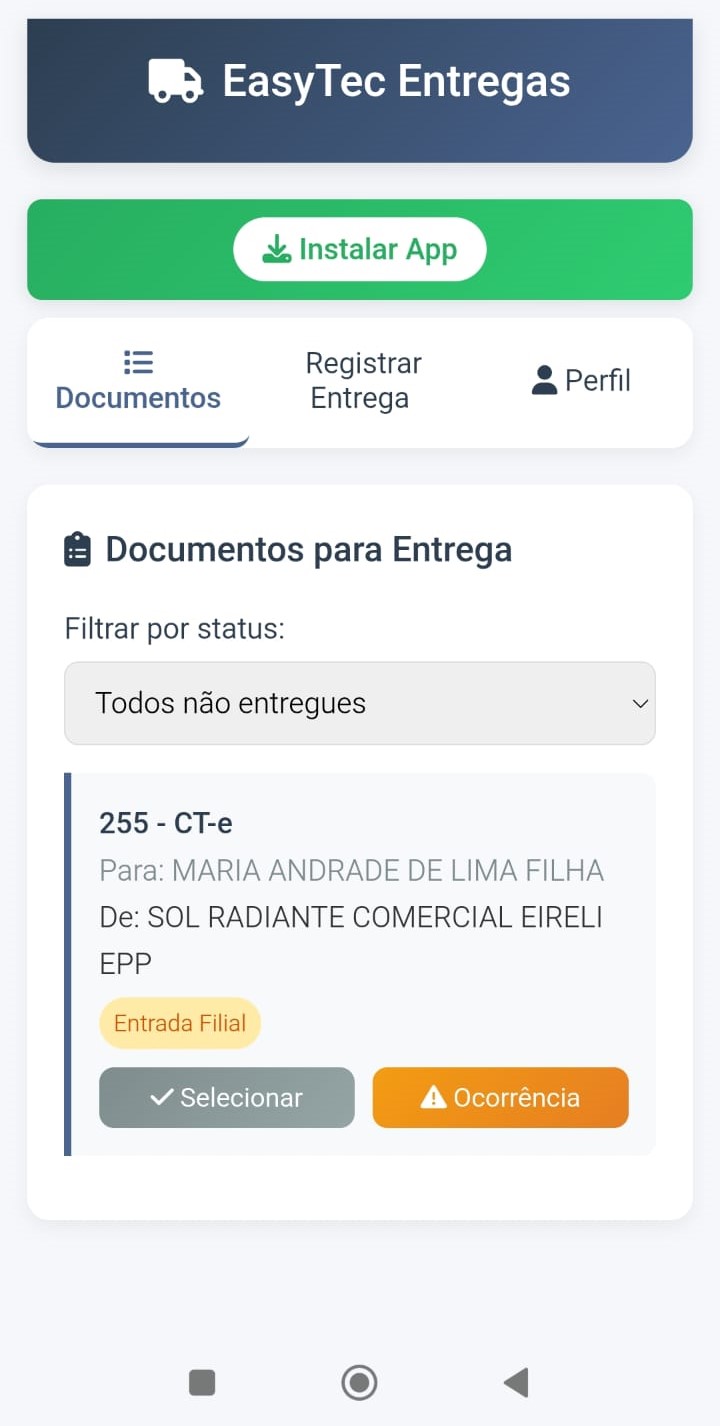Click the clipboard icon beside Documentos para Entrega
Image resolution: width=720 pixels, height=1426 pixels.
[x=74, y=548]
